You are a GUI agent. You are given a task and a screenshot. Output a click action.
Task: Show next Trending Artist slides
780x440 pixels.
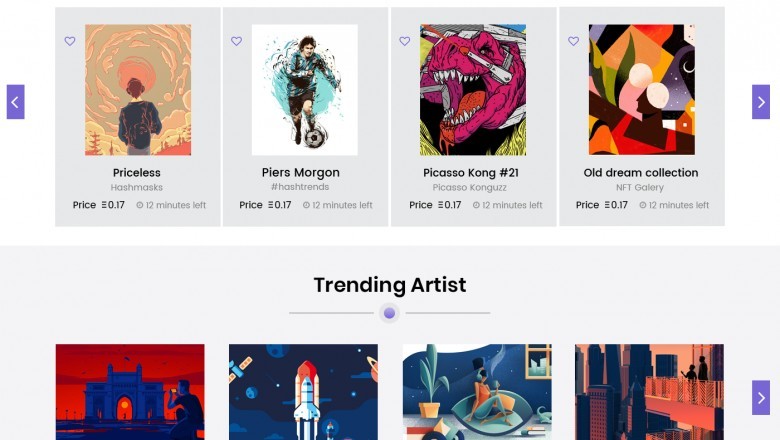[761, 397]
